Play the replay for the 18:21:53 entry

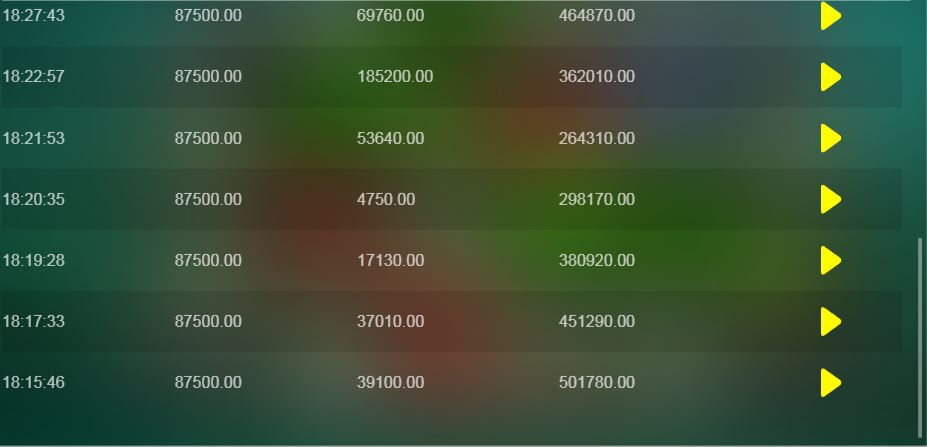coord(831,138)
